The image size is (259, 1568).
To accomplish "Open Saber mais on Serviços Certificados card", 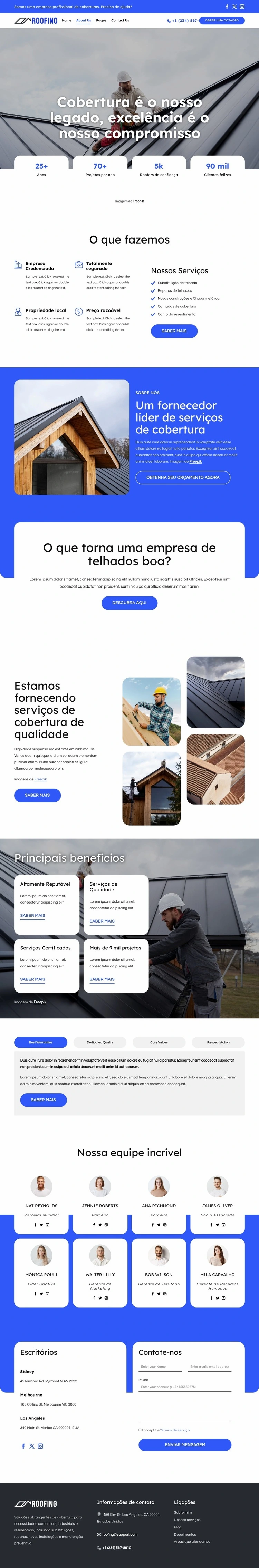I will (32, 979).
